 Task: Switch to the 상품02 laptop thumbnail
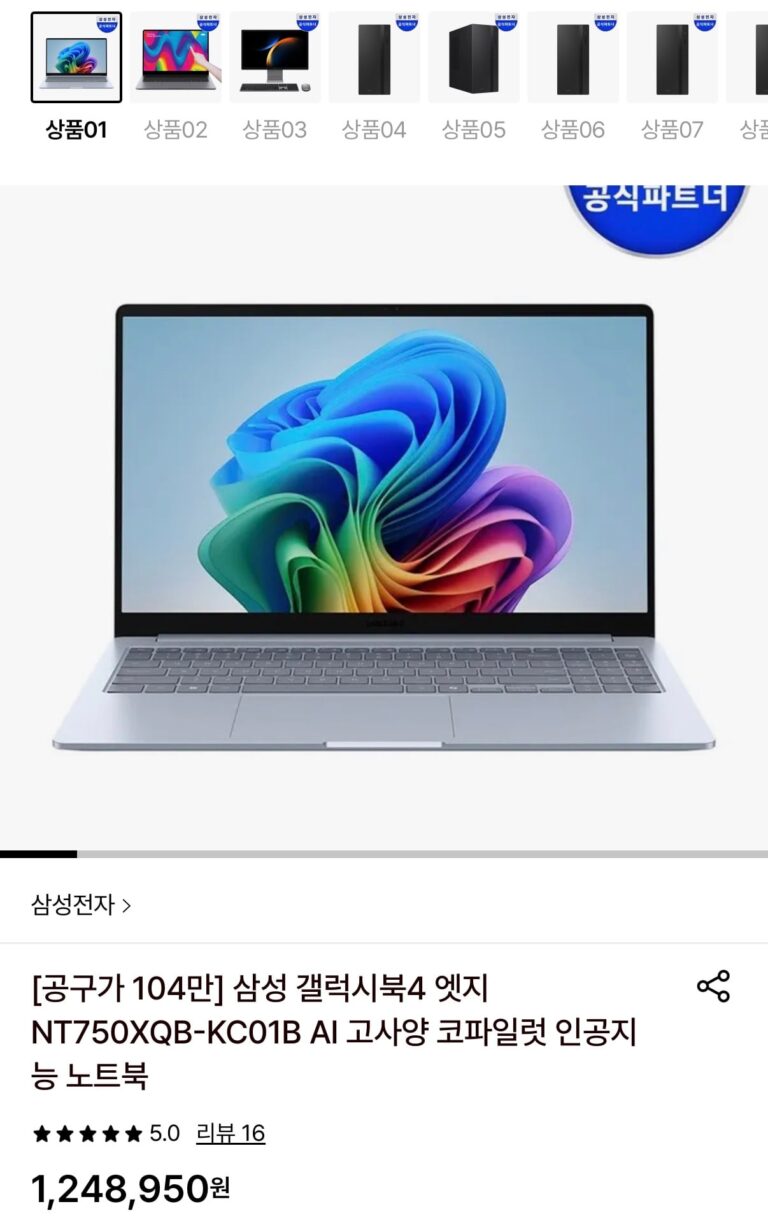point(175,58)
